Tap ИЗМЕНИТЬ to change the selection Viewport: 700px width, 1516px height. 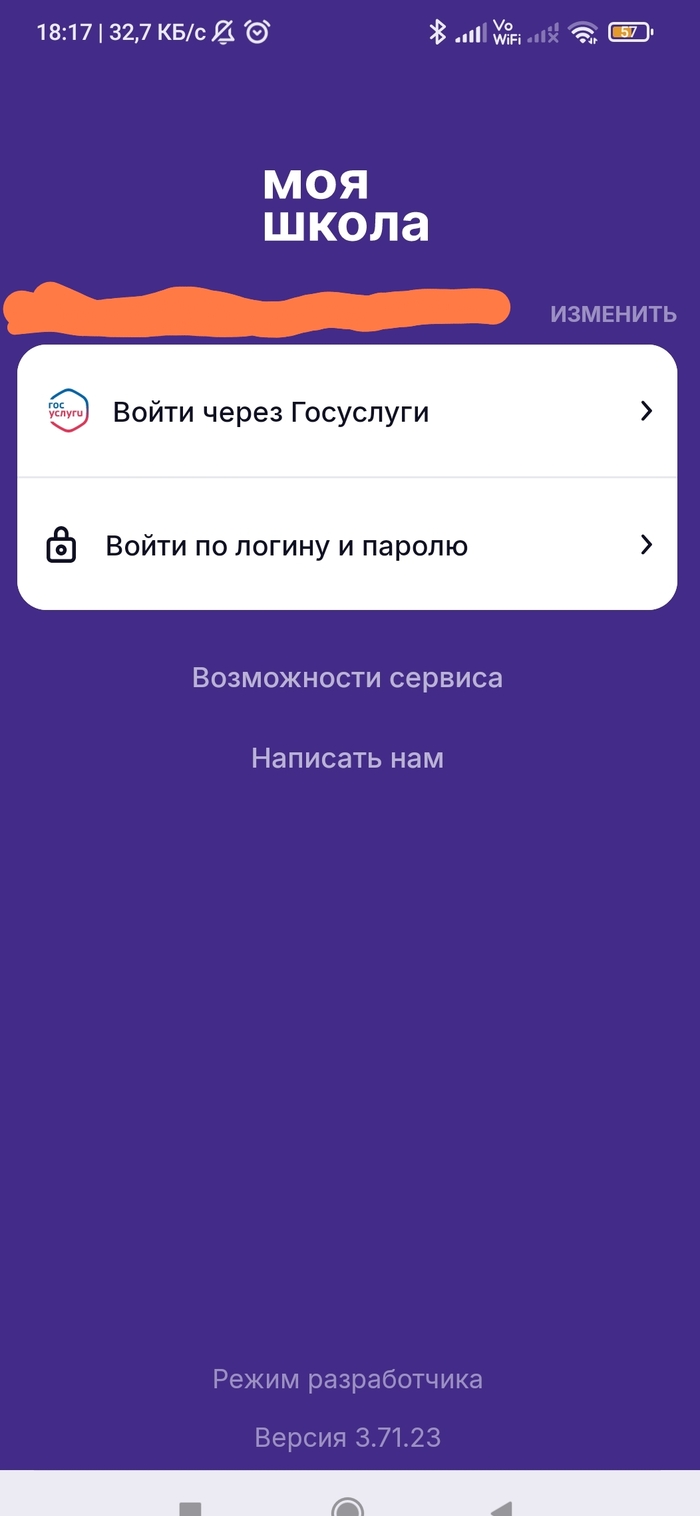(613, 314)
